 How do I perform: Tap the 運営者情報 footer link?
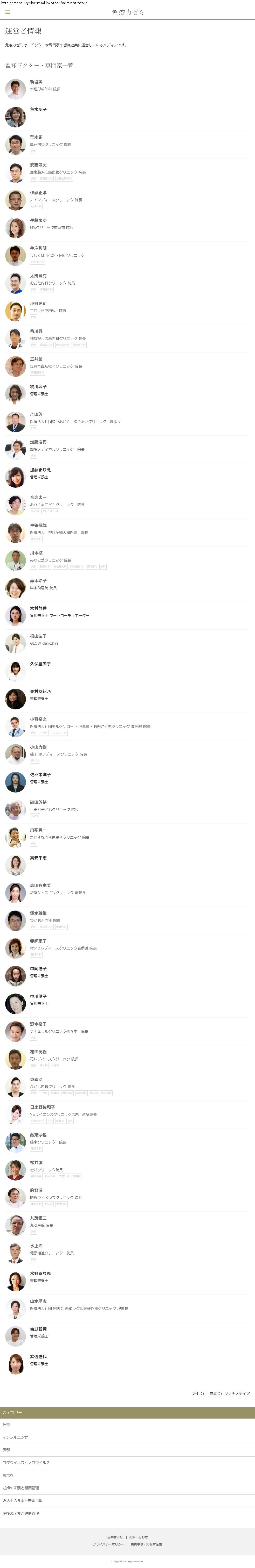tap(115, 1537)
